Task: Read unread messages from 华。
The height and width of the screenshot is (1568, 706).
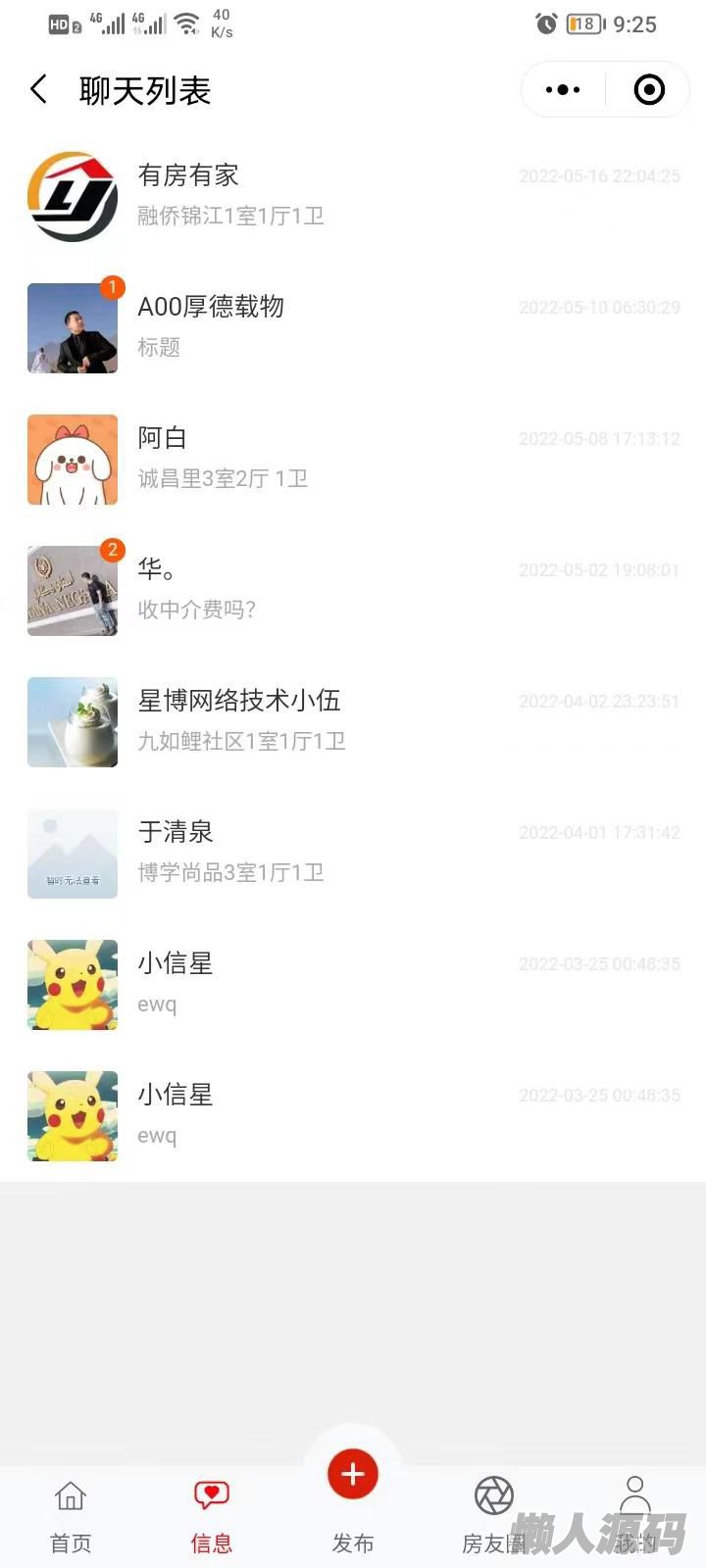Action: pyautogui.click(x=353, y=590)
